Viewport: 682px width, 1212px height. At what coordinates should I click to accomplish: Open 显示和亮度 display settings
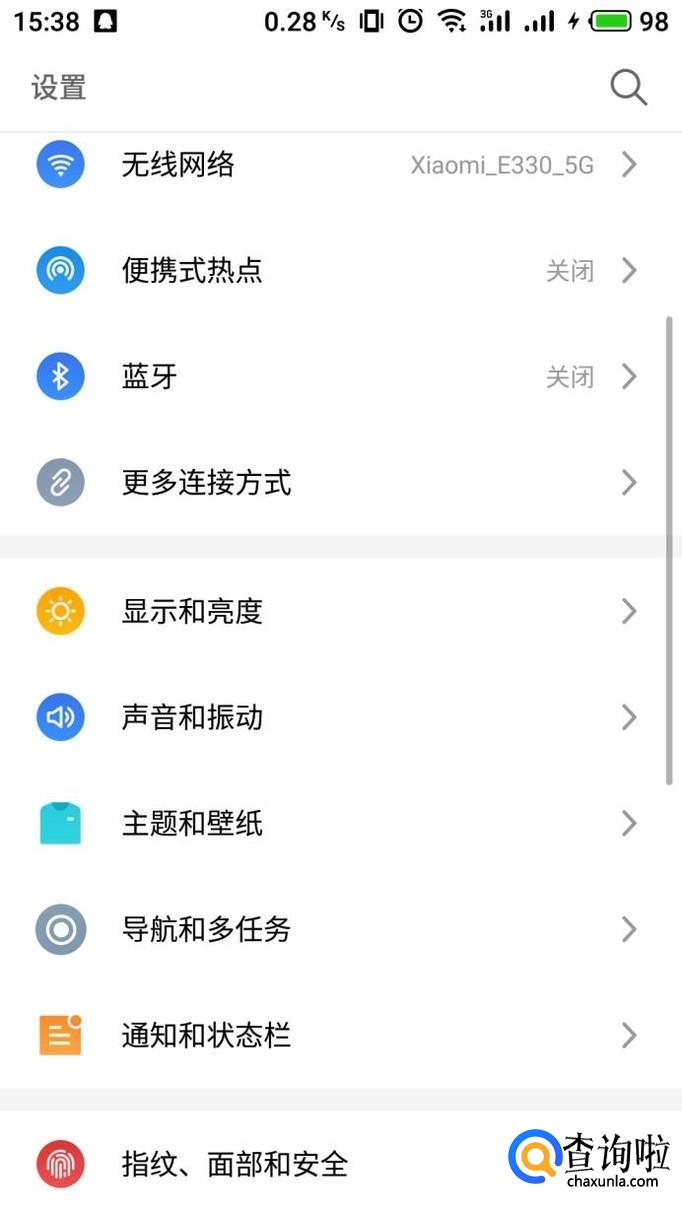[192, 611]
